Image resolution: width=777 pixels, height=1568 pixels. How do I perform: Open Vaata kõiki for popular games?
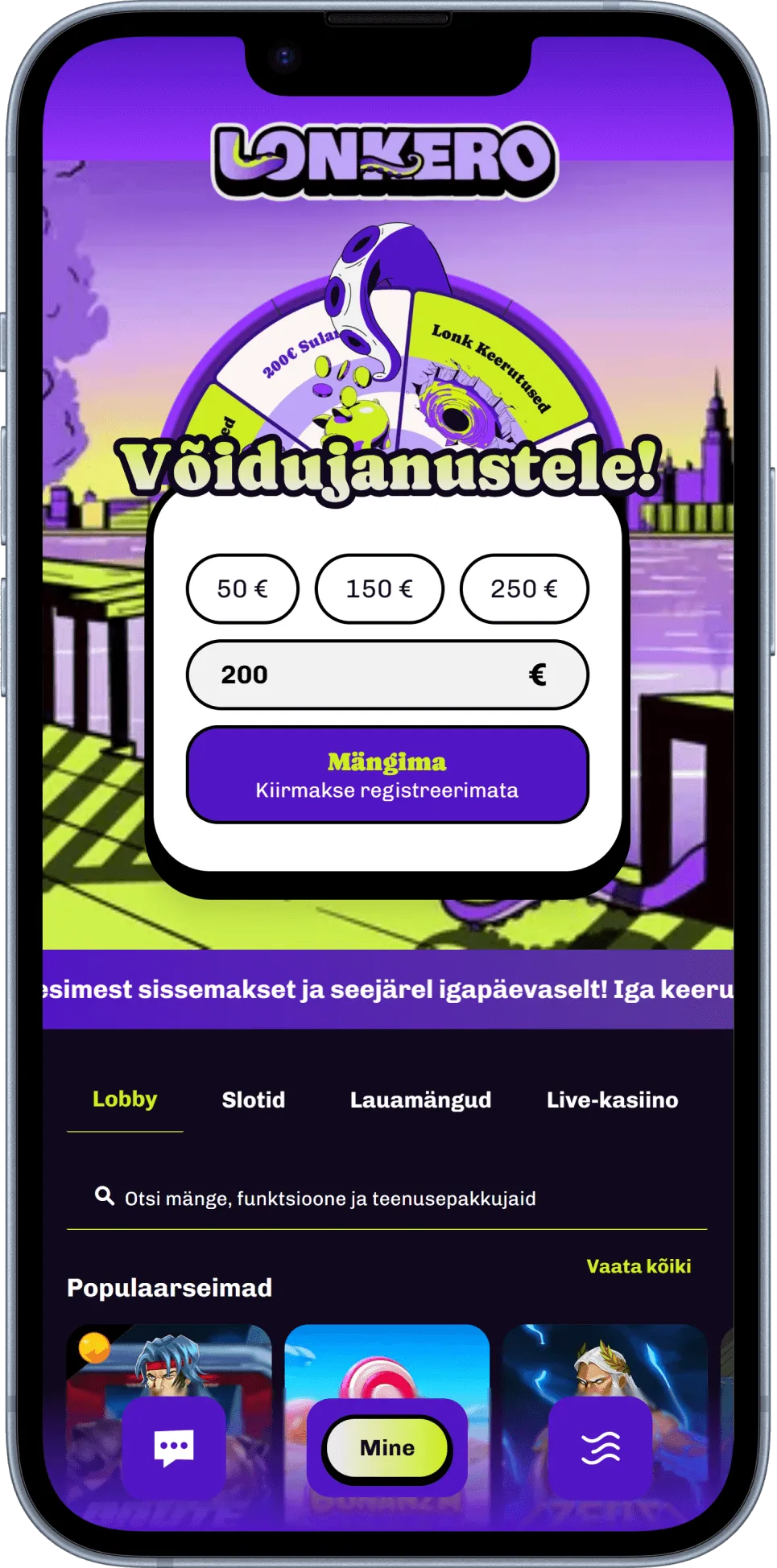point(639,1266)
